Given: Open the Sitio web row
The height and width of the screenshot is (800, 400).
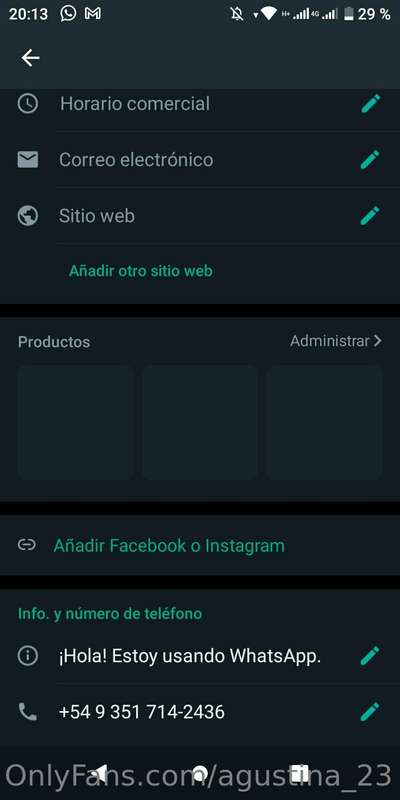Looking at the screenshot, I should [x=200, y=216].
